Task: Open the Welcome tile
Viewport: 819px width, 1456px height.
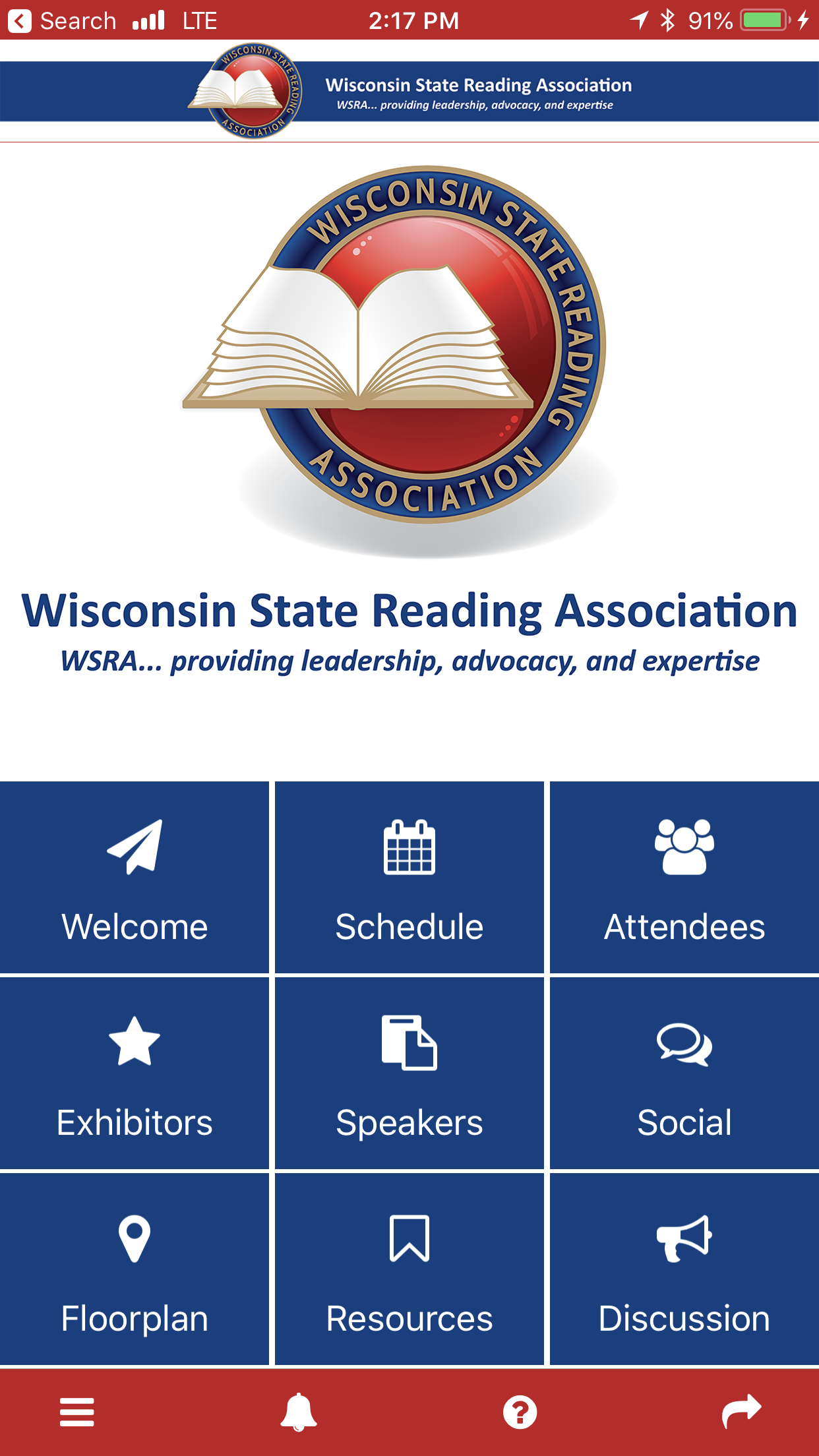Action: [x=135, y=877]
